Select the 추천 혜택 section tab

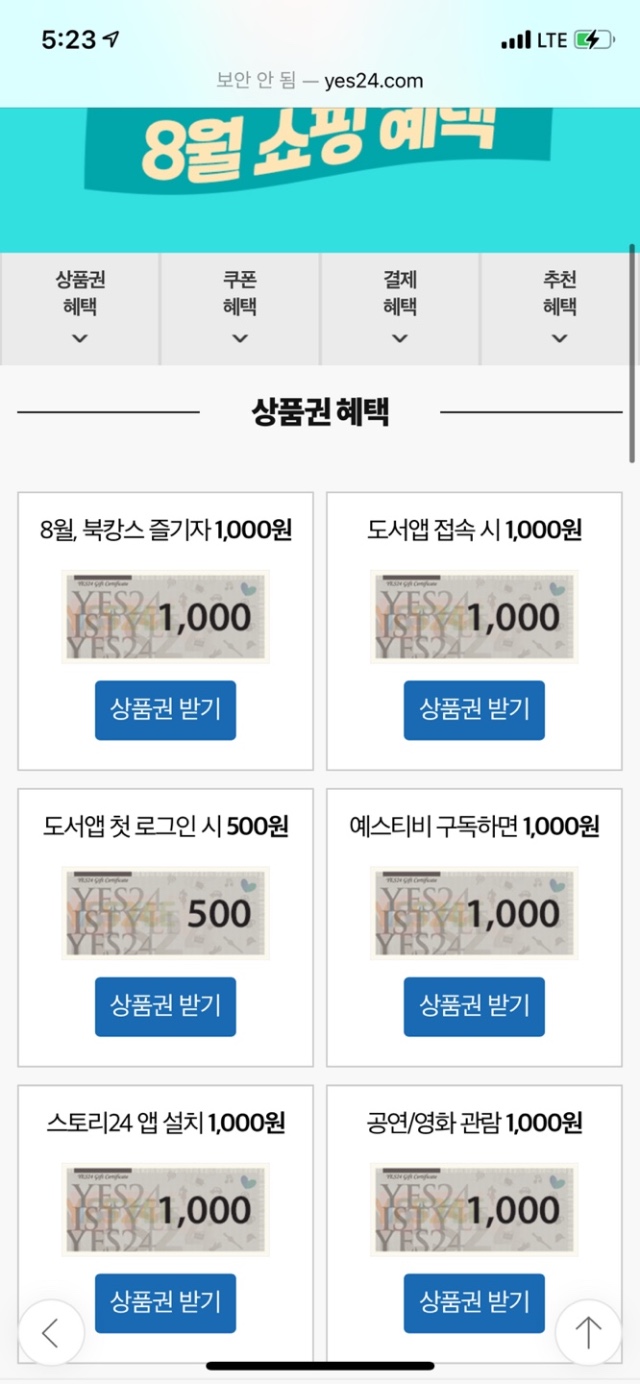560,308
